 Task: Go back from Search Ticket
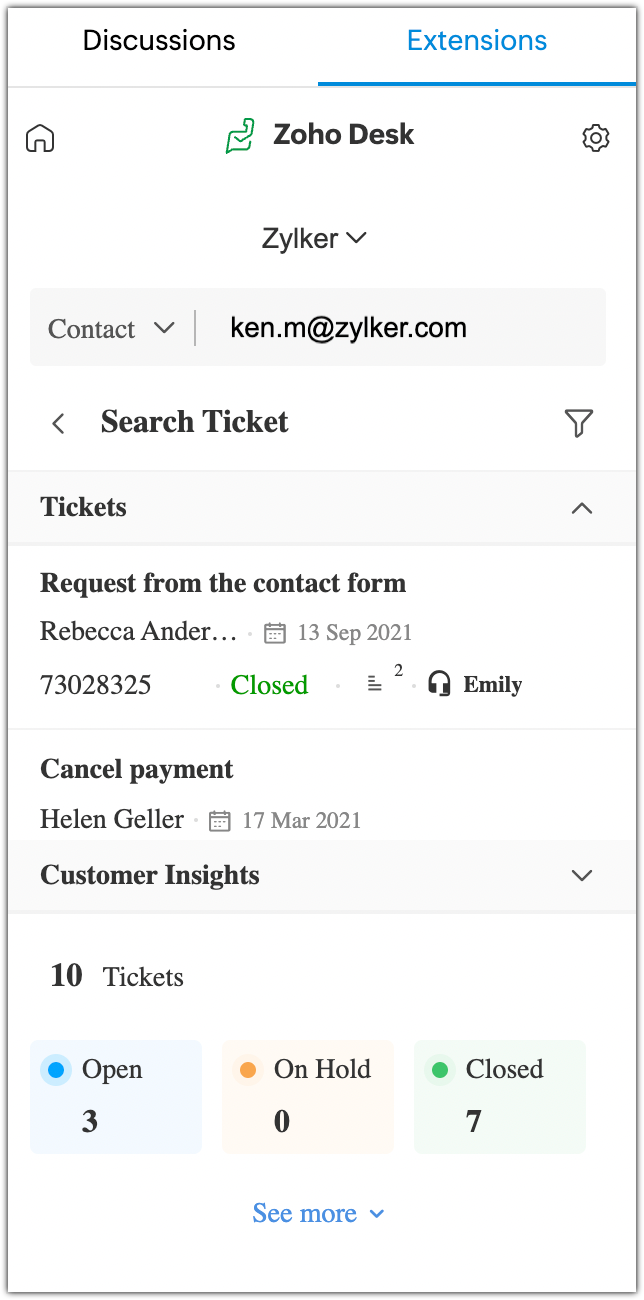(x=58, y=423)
